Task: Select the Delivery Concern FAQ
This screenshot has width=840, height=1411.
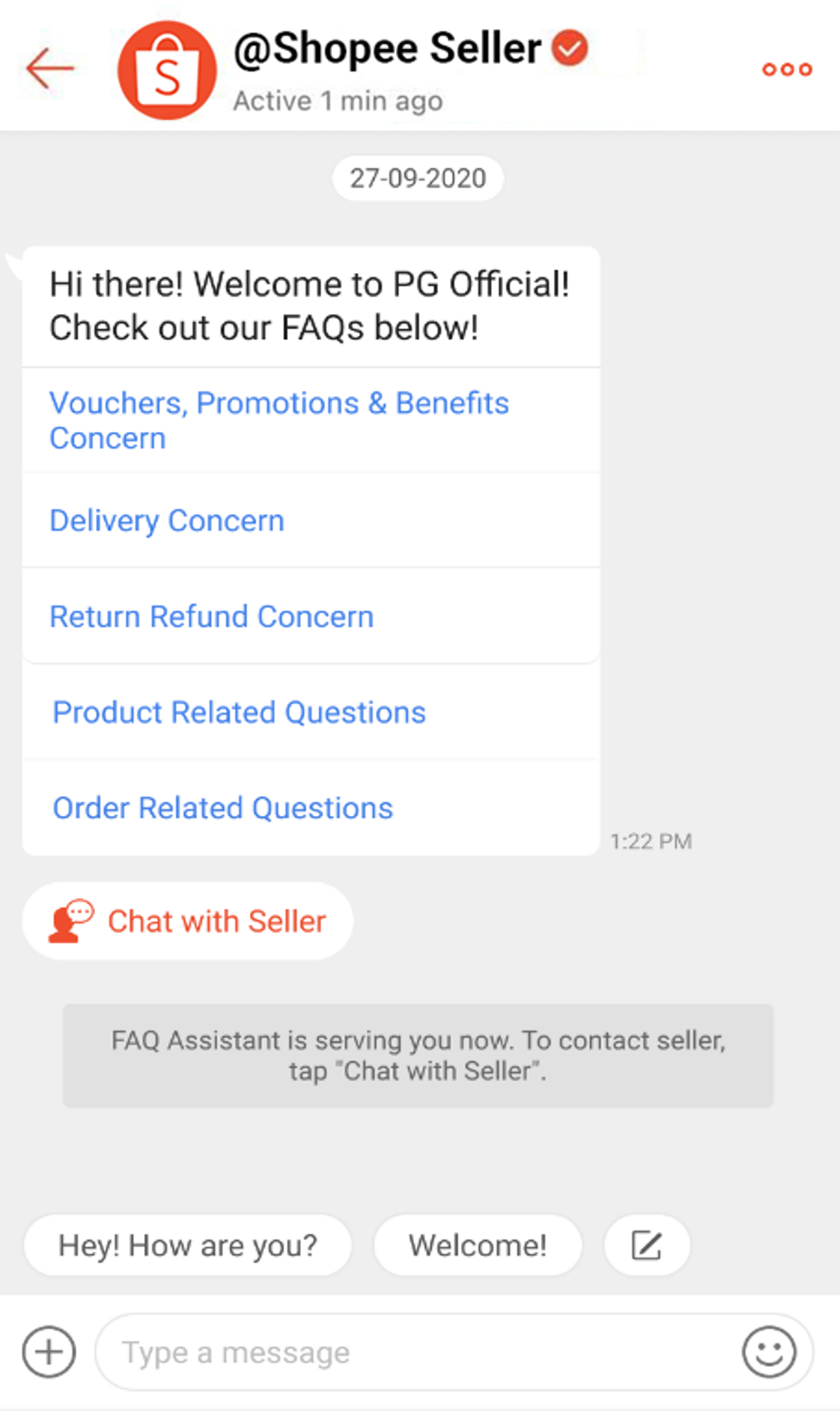Action: click(167, 521)
